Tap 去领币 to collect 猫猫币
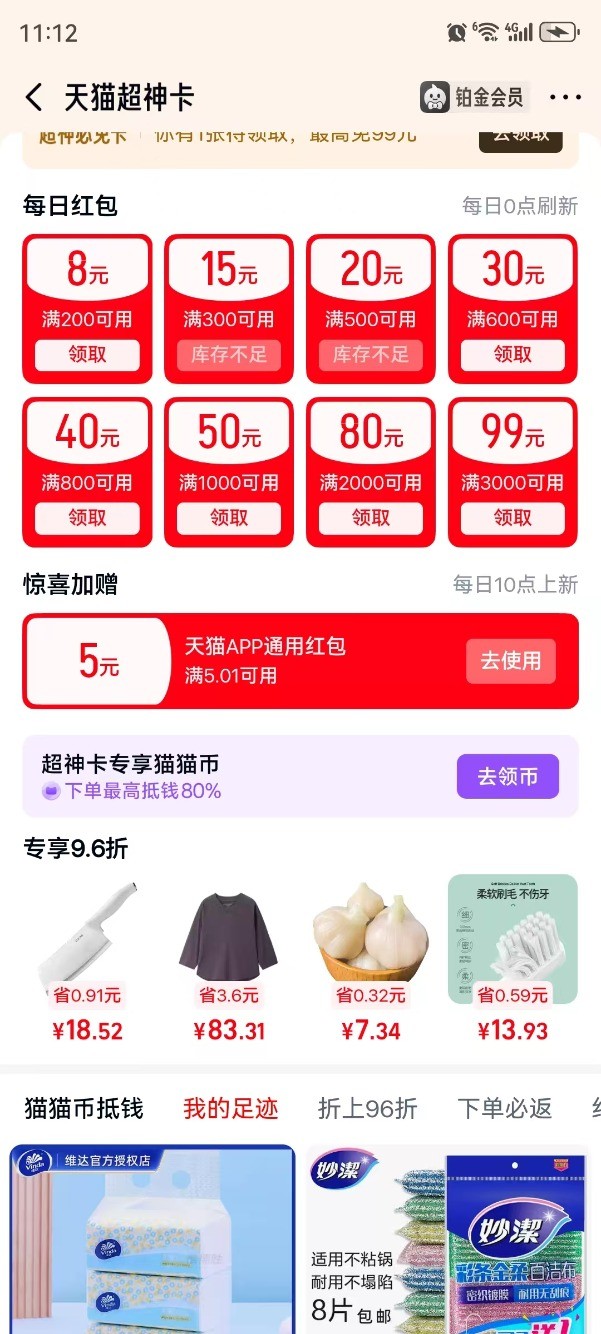Viewport: 601px width, 1334px height. point(507,777)
